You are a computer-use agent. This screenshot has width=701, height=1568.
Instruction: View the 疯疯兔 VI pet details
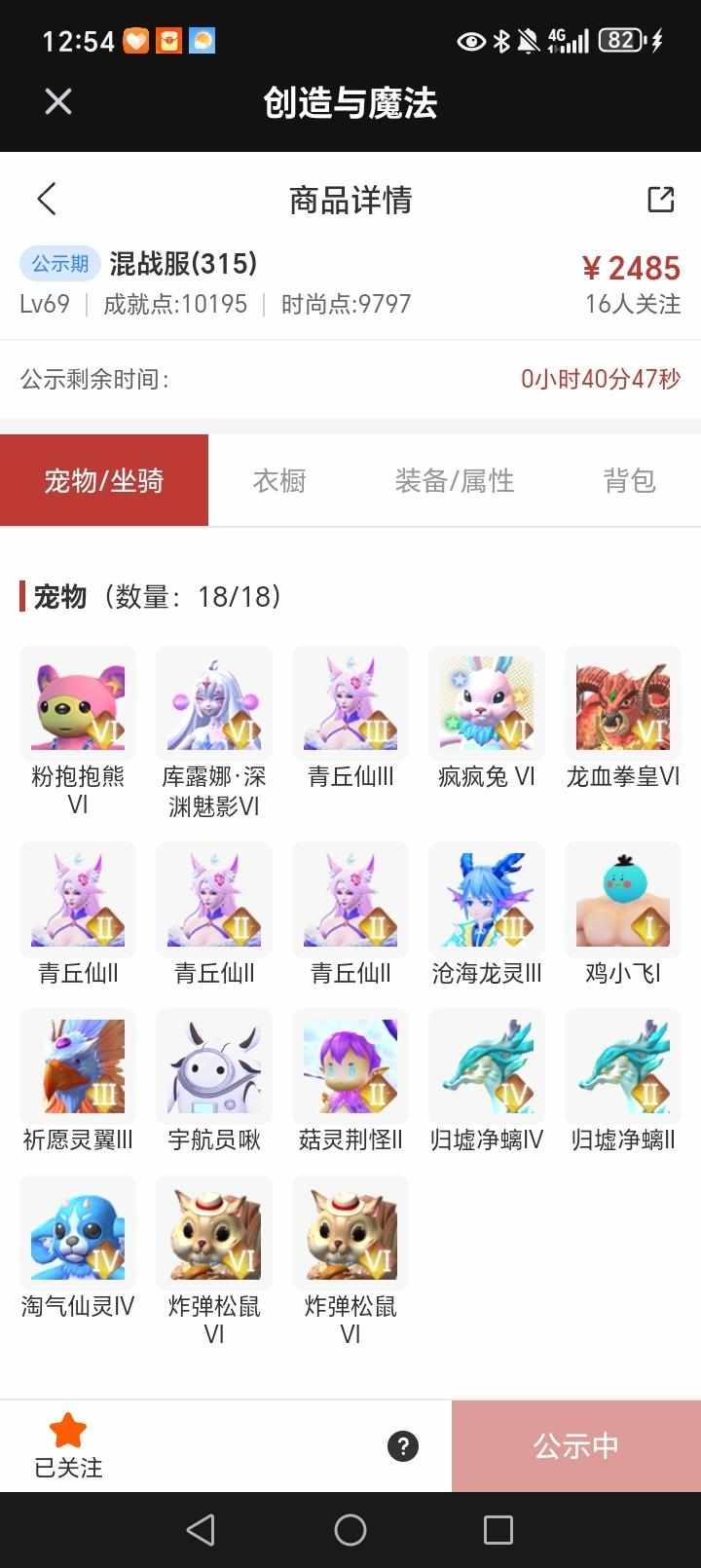tap(487, 704)
